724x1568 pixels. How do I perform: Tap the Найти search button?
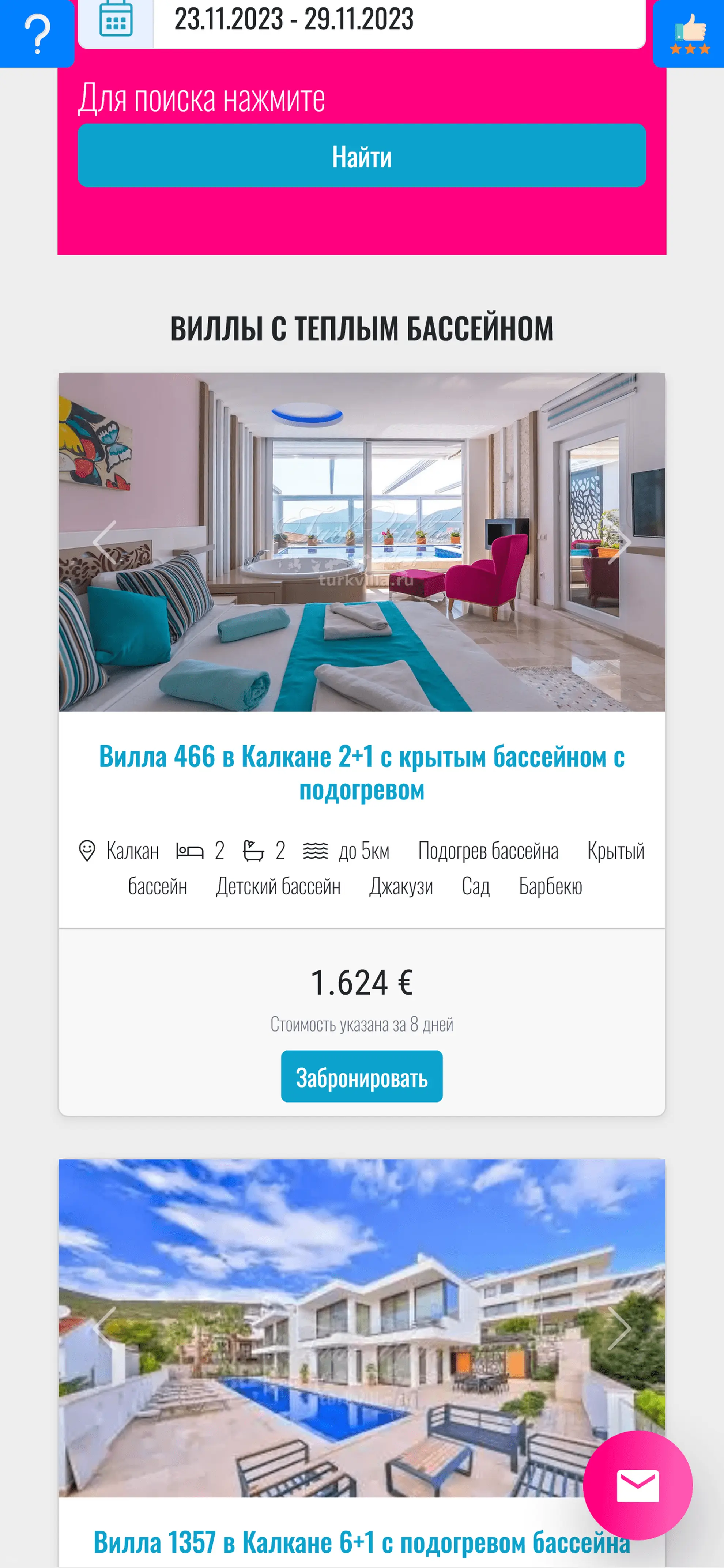[x=362, y=156]
